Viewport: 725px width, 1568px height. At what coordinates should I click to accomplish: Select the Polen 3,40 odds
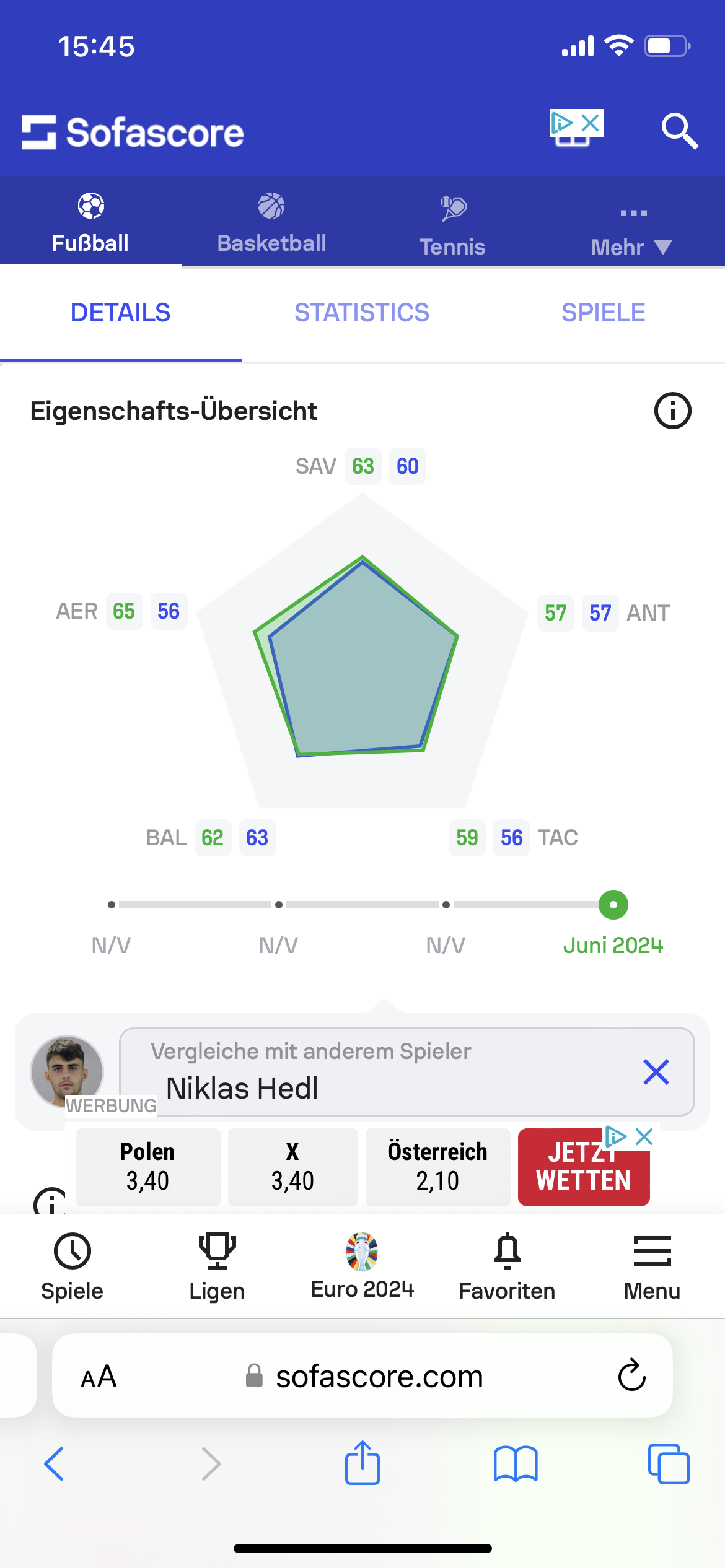click(x=147, y=1167)
